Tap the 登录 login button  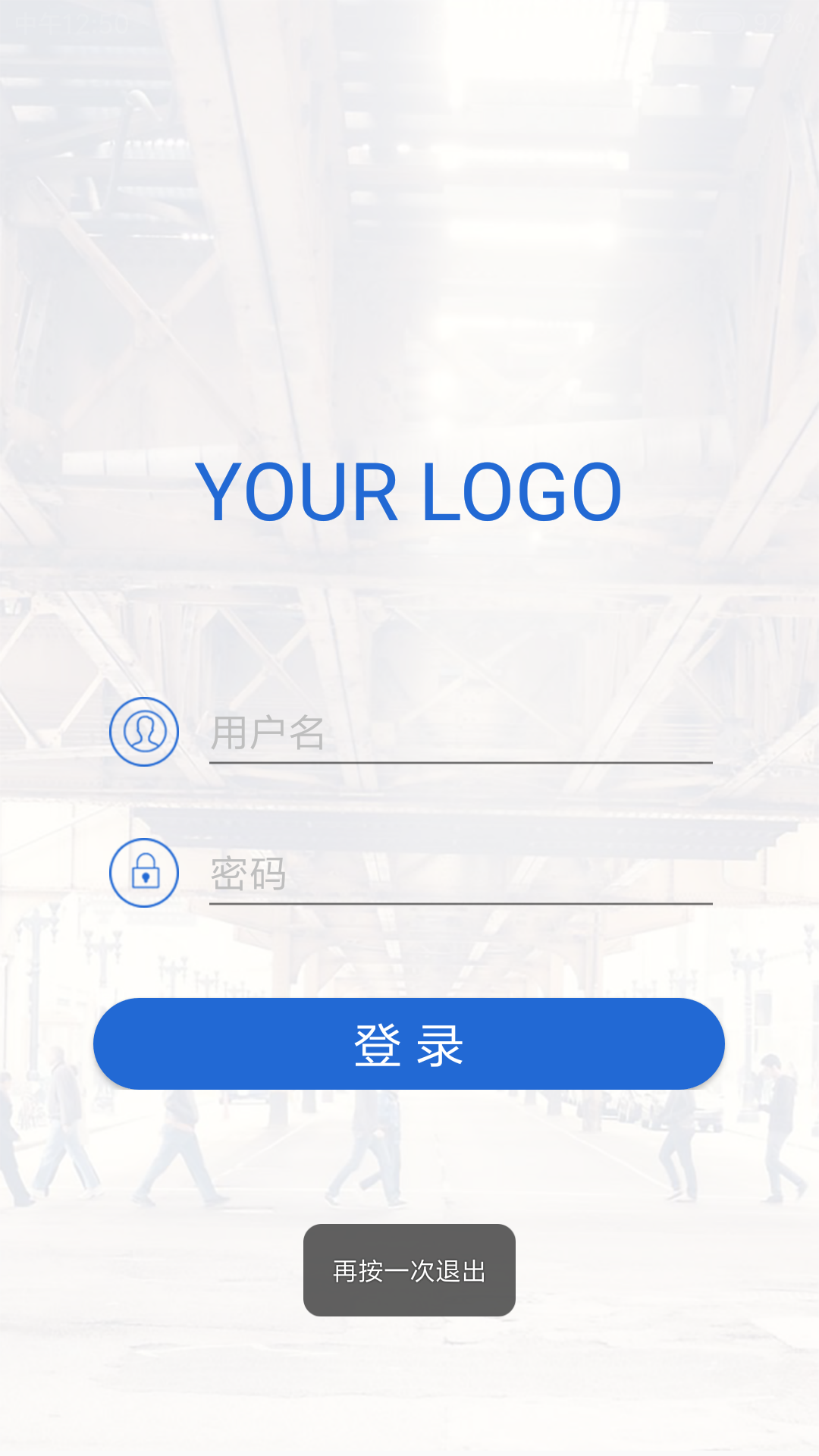coord(409,1044)
